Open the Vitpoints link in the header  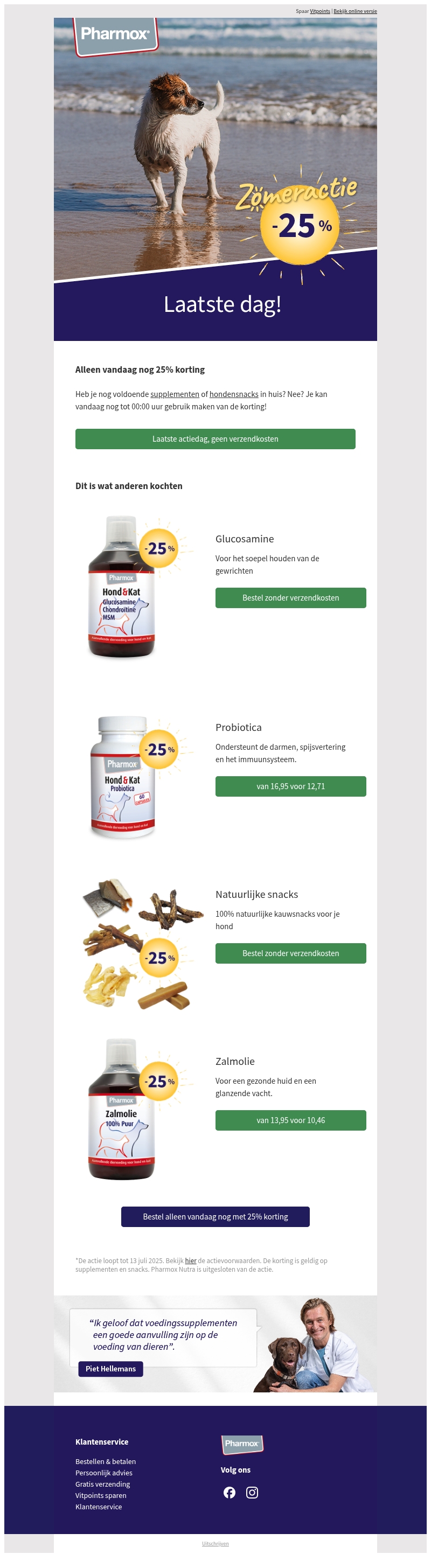coord(319,11)
